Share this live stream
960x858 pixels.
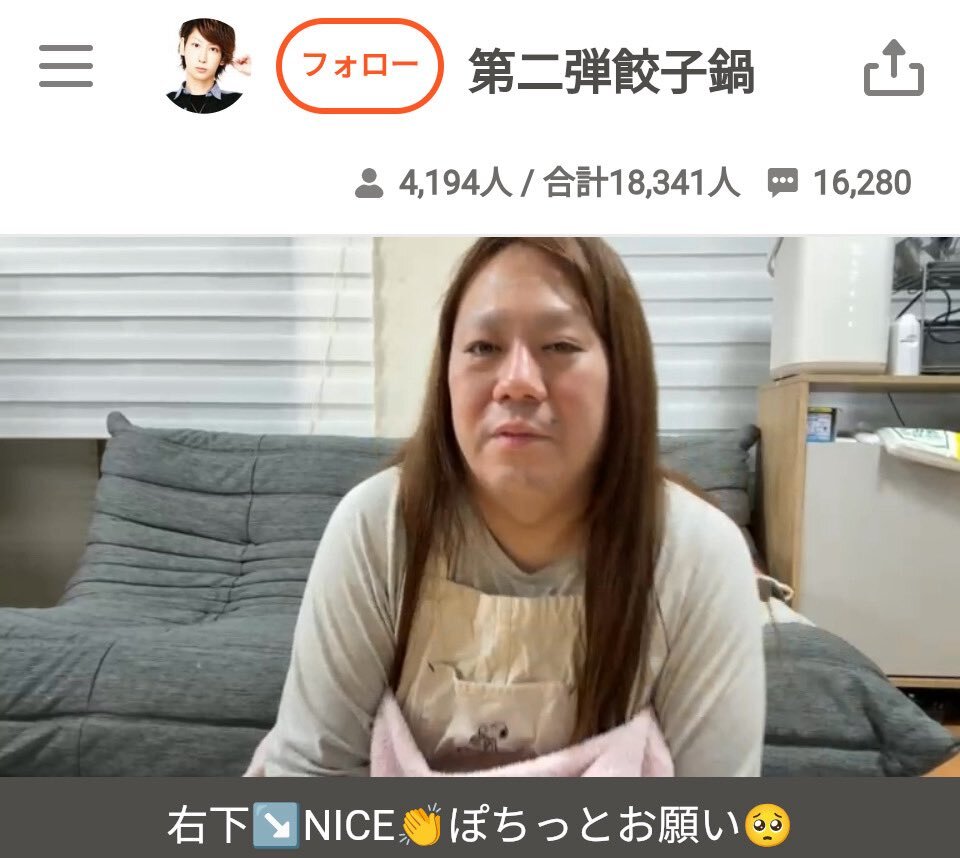point(893,67)
